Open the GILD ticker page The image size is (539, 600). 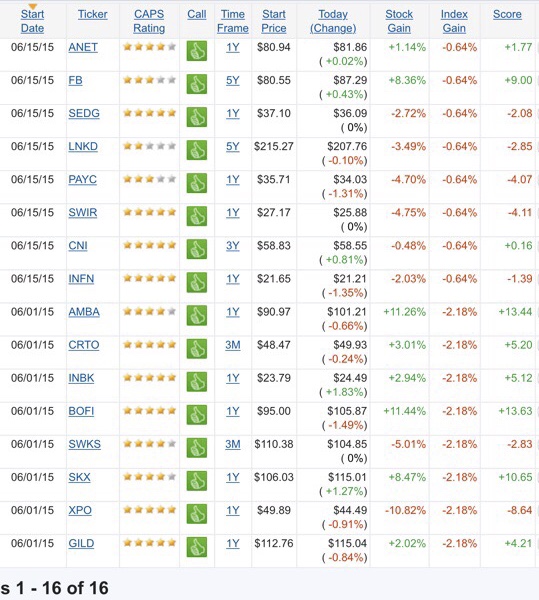click(x=81, y=544)
